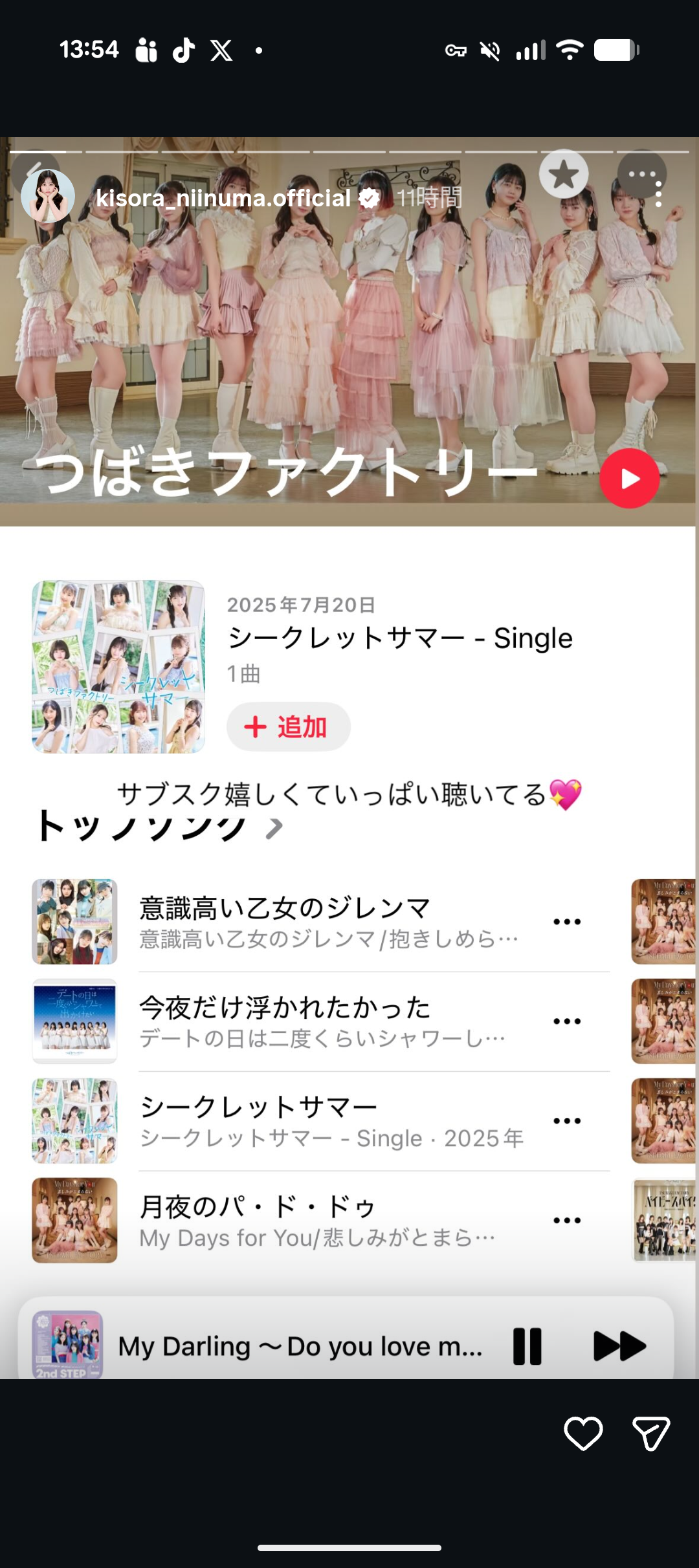The height and width of the screenshot is (1568, 699).
Task: Open kisora_niinuma.official profile avatar
Action: pos(48,197)
